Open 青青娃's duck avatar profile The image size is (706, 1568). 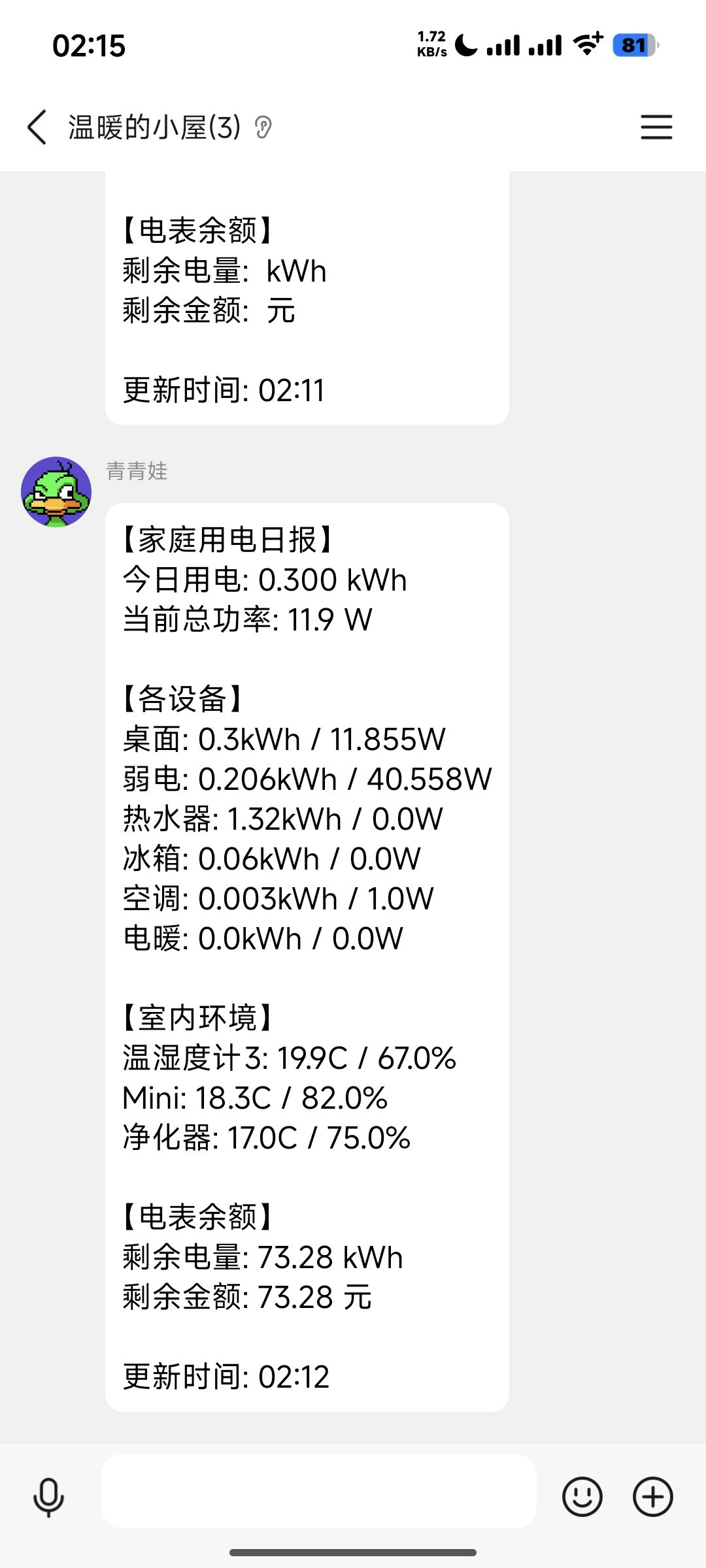click(56, 492)
